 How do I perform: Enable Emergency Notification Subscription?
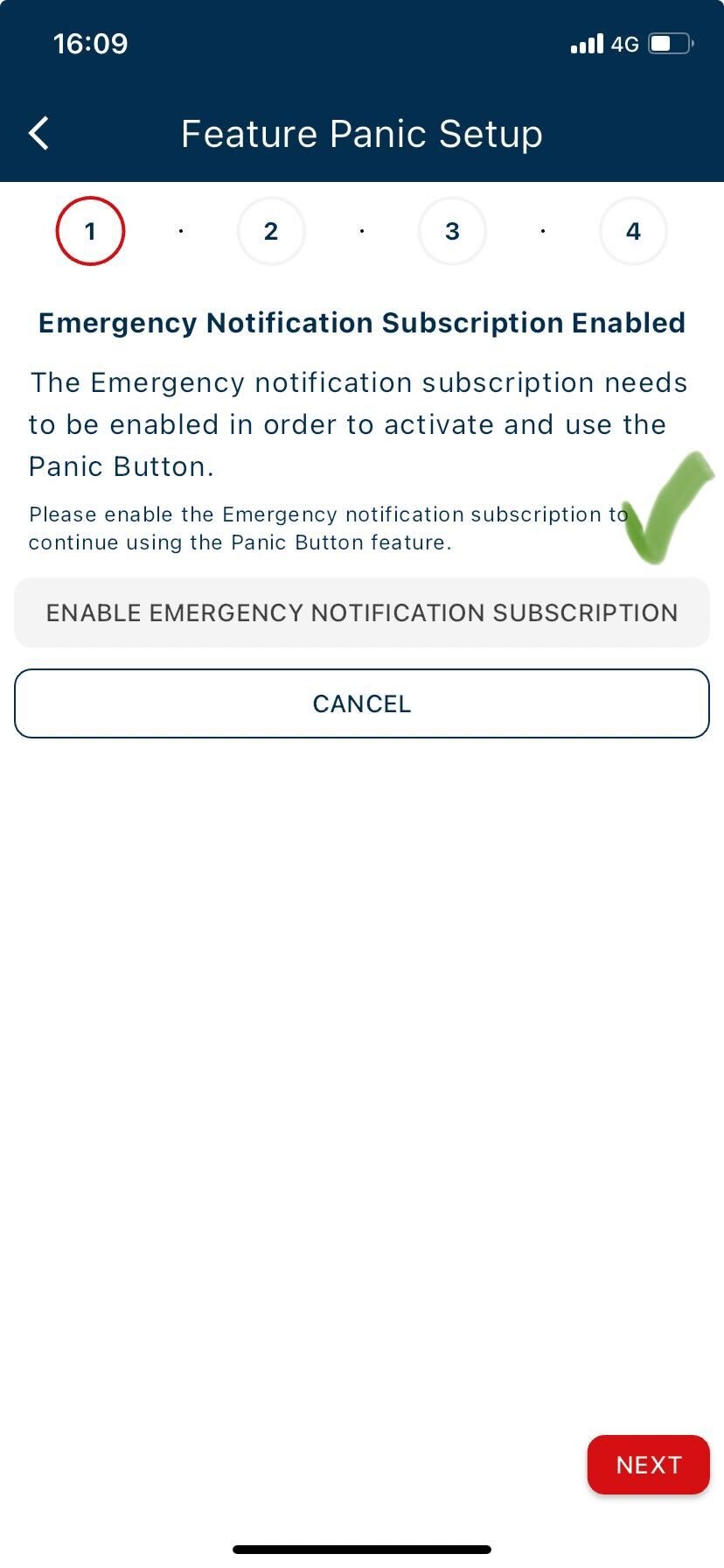[362, 612]
